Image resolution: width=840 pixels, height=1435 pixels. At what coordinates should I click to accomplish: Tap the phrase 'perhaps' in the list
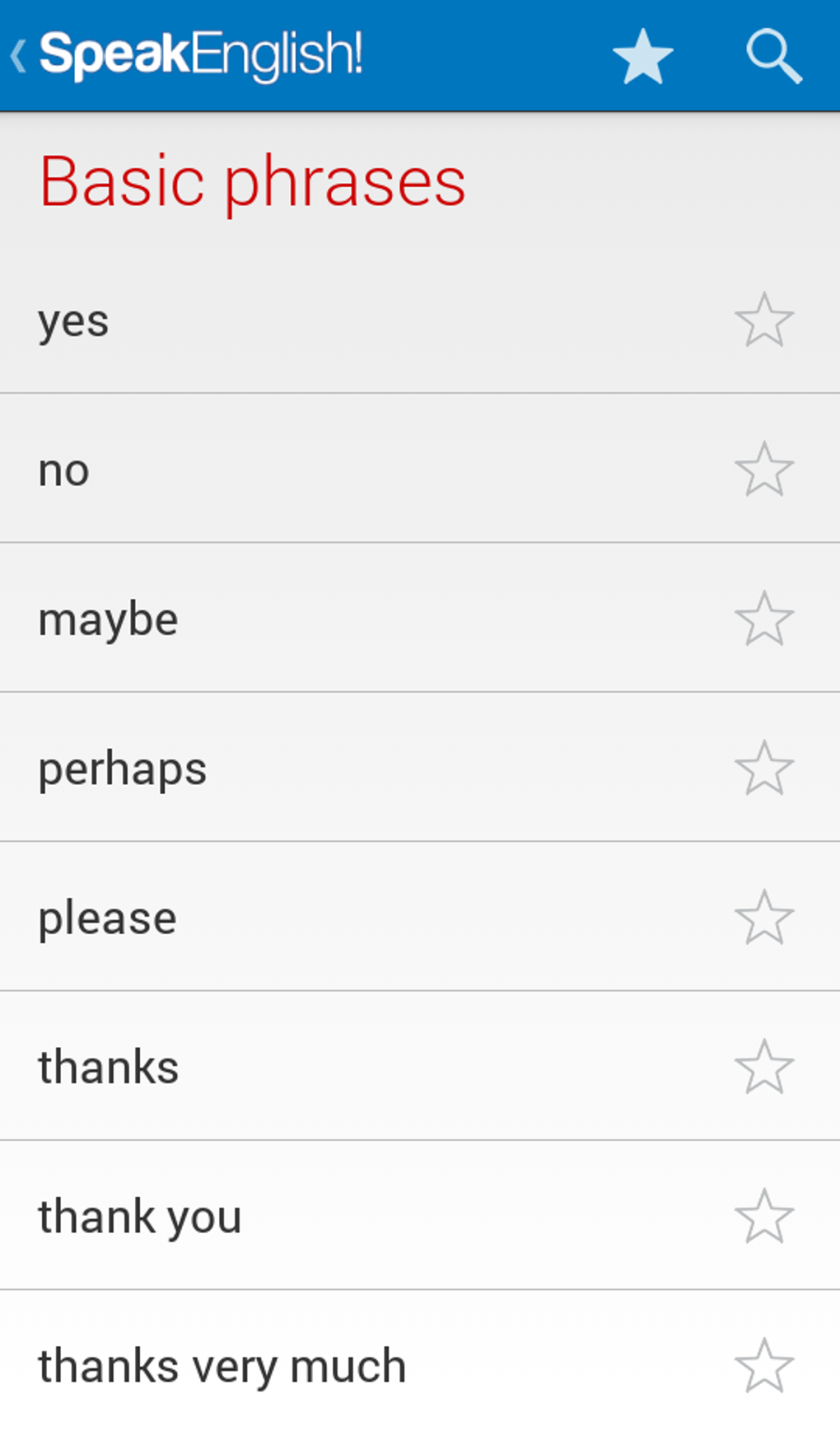point(329,768)
